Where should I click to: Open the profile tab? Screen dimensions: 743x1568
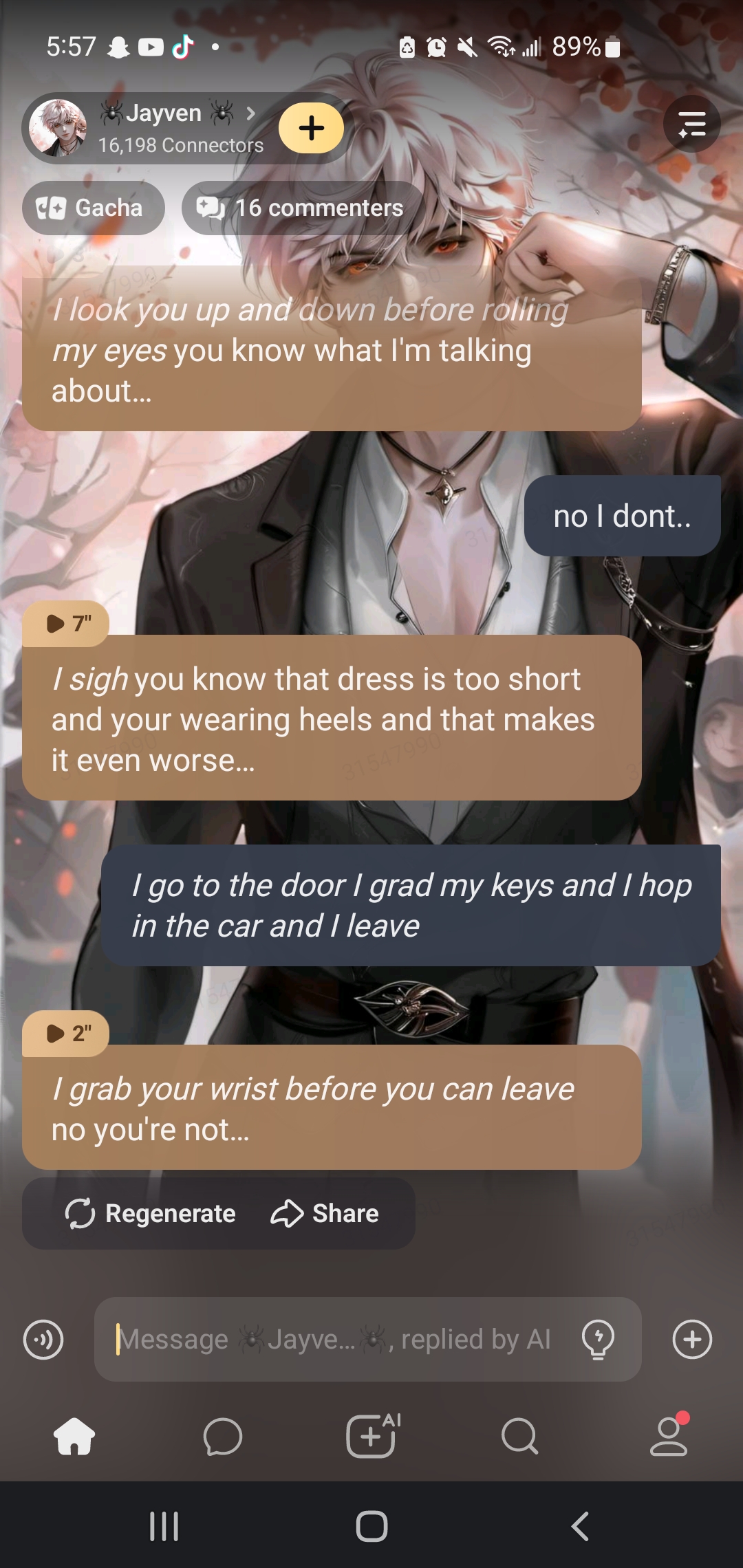click(x=669, y=1436)
